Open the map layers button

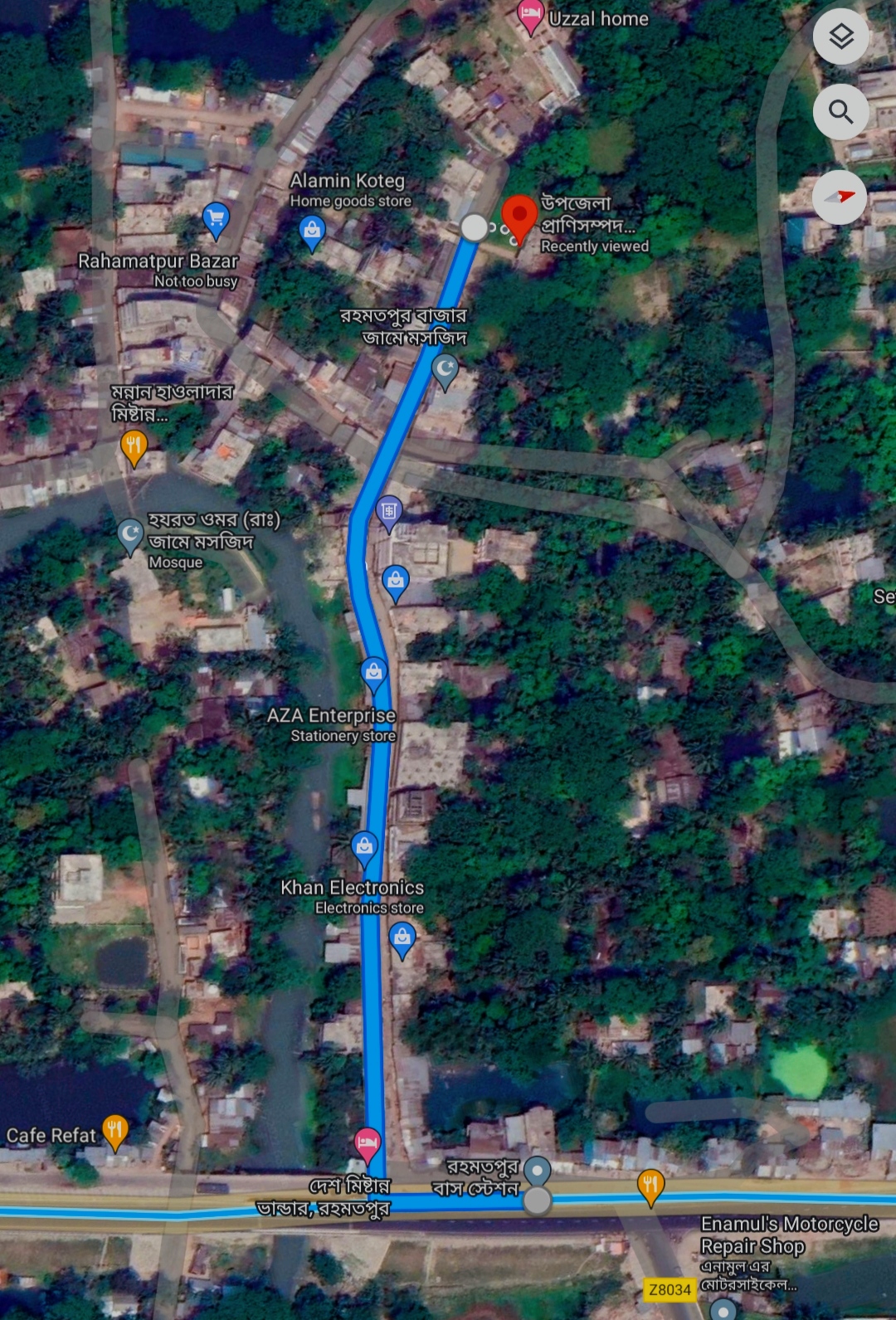840,37
